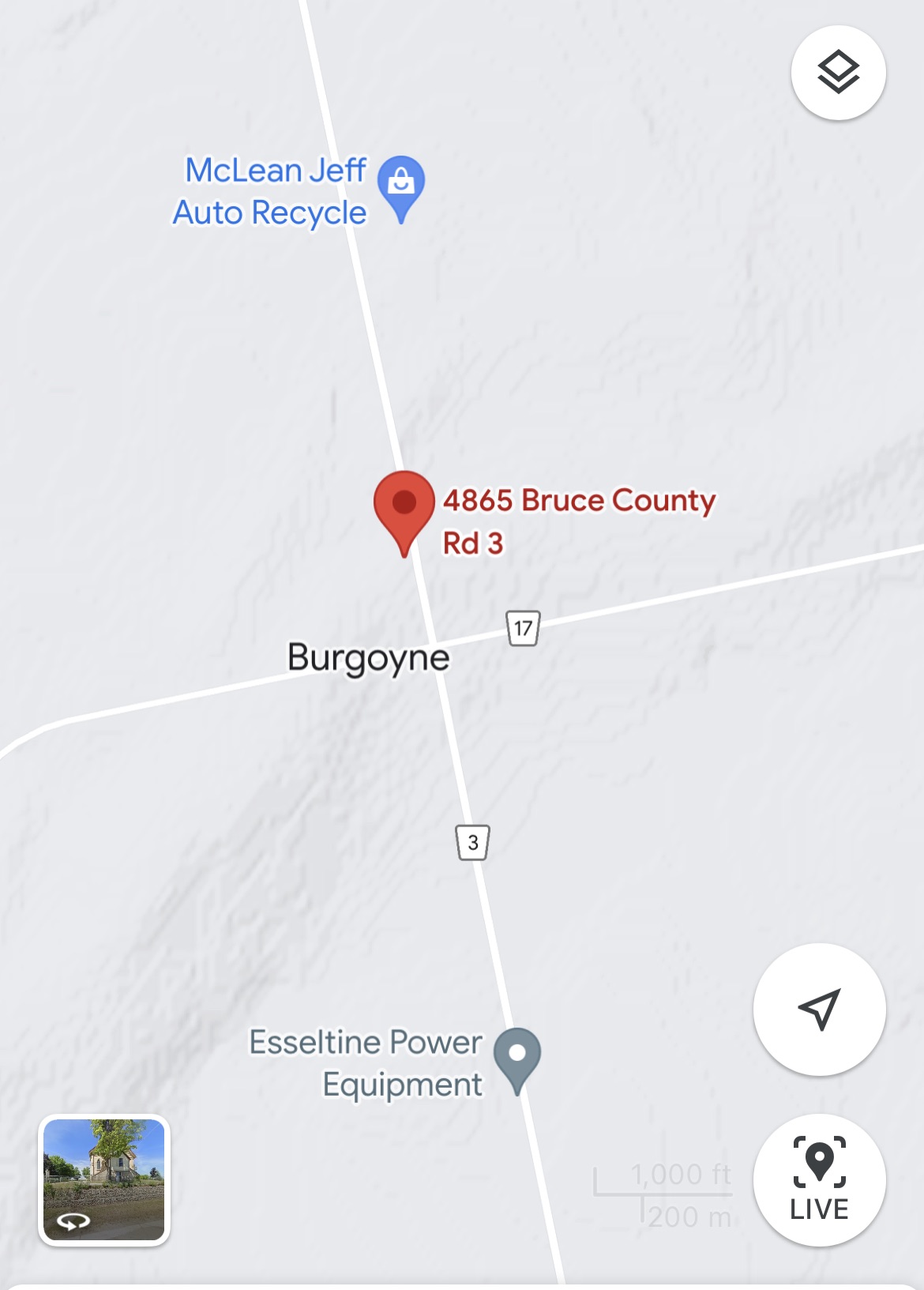Open Live View button
Viewport: 924px width, 1290px height.
(819, 1179)
